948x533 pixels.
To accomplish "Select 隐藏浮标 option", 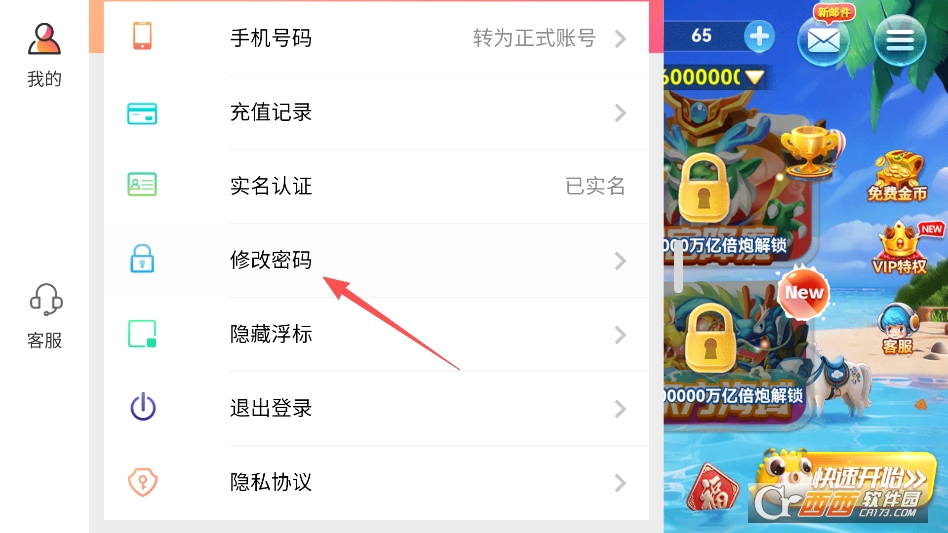I will 376,334.
